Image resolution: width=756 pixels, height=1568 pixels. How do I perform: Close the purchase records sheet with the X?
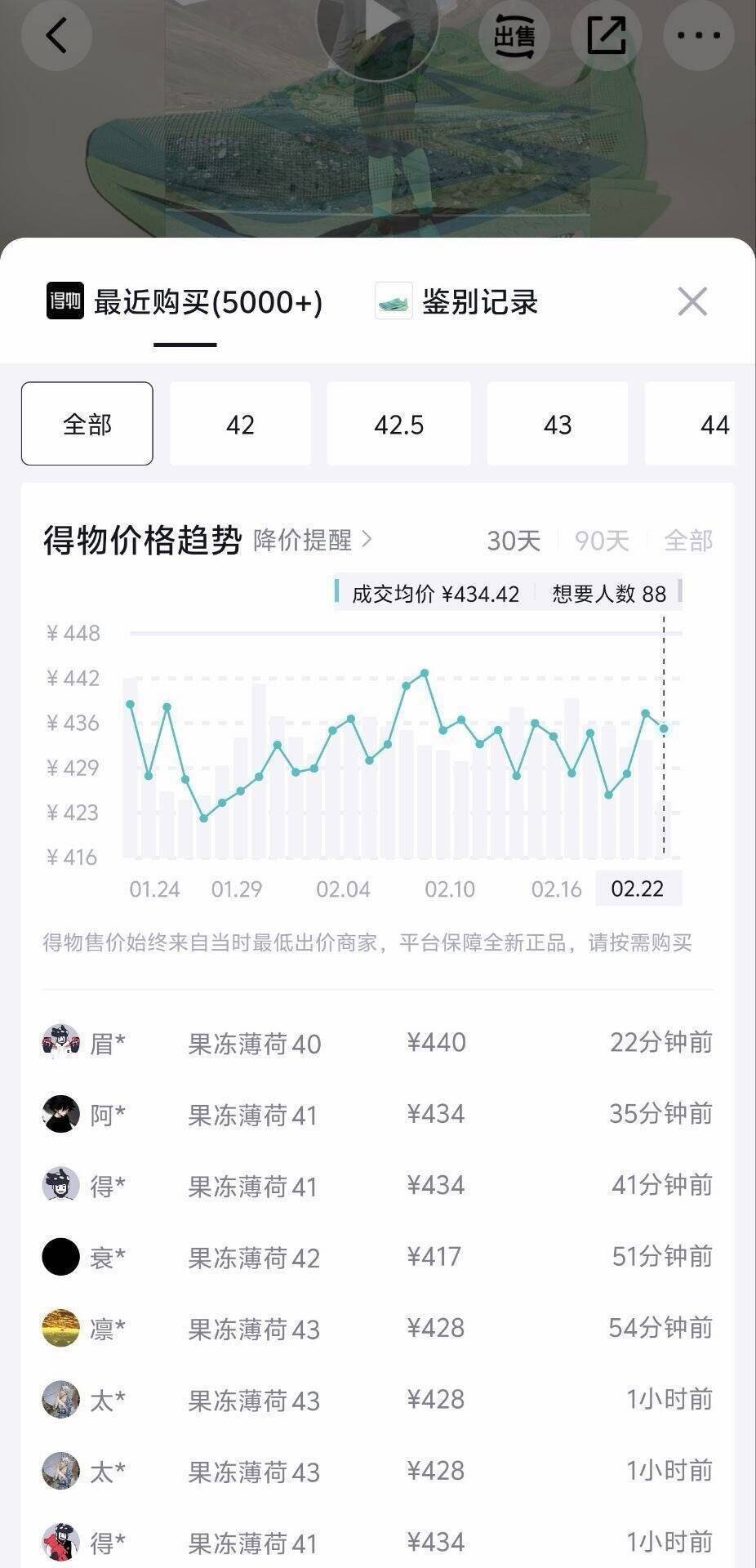(x=692, y=301)
